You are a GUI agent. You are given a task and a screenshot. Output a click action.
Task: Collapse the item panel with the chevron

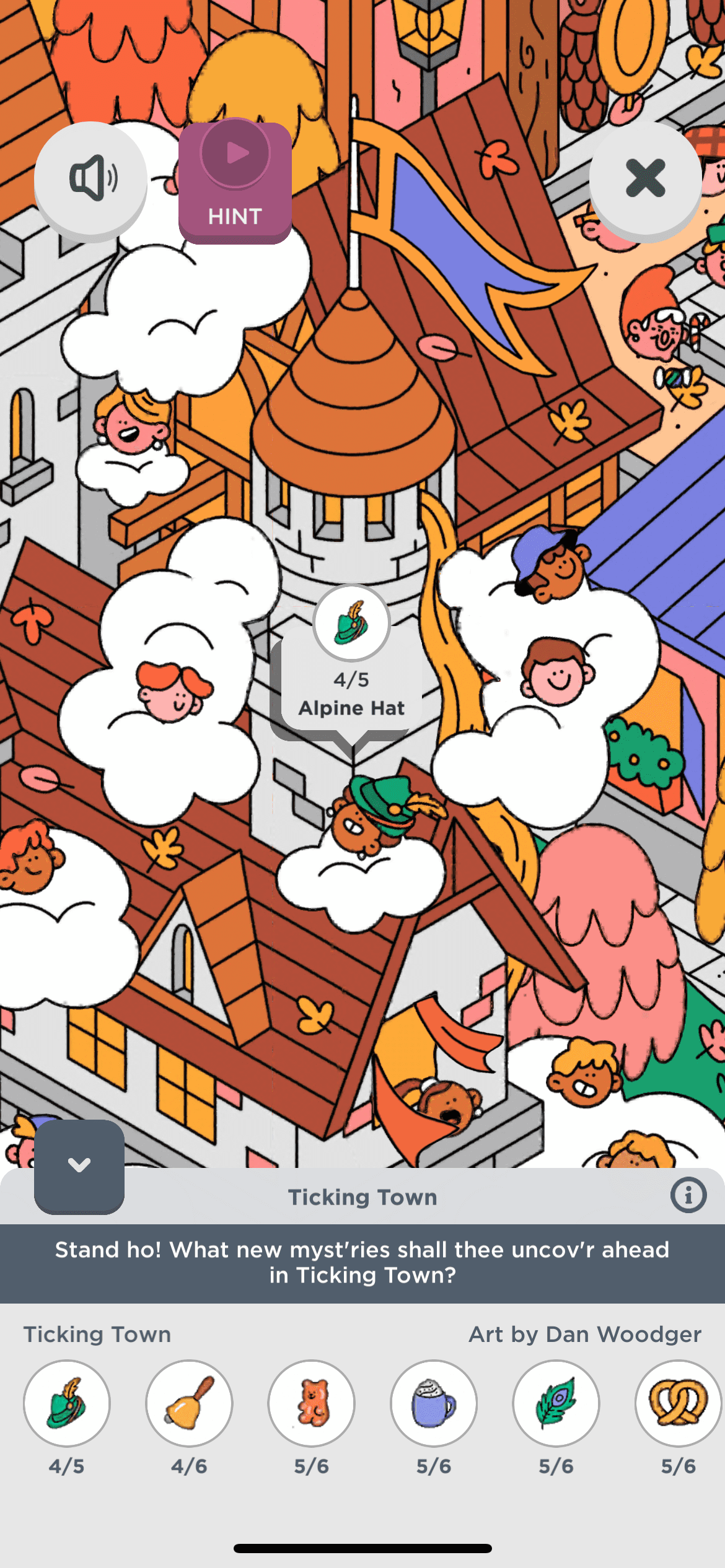coord(79,1165)
